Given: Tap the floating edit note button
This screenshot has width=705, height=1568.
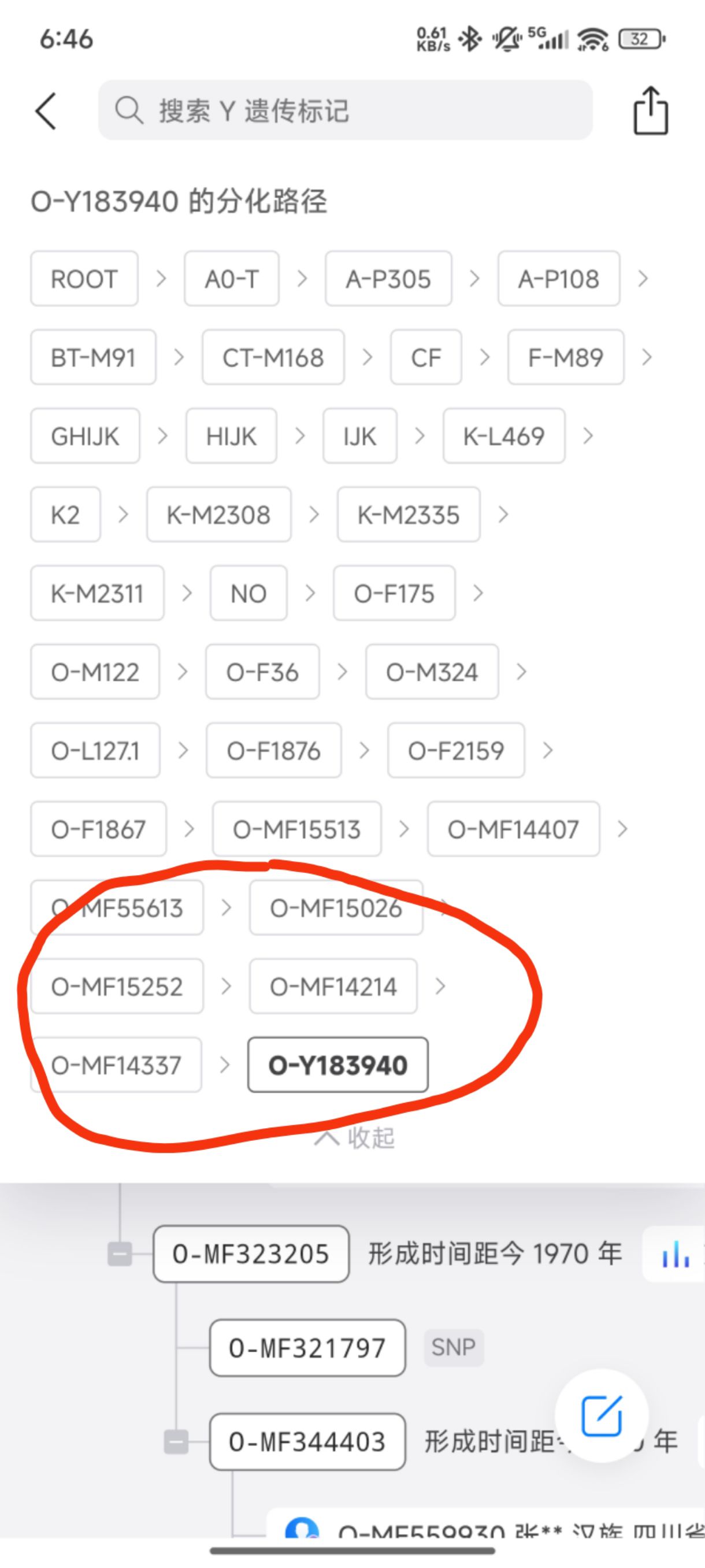Looking at the screenshot, I should coord(602,1415).
